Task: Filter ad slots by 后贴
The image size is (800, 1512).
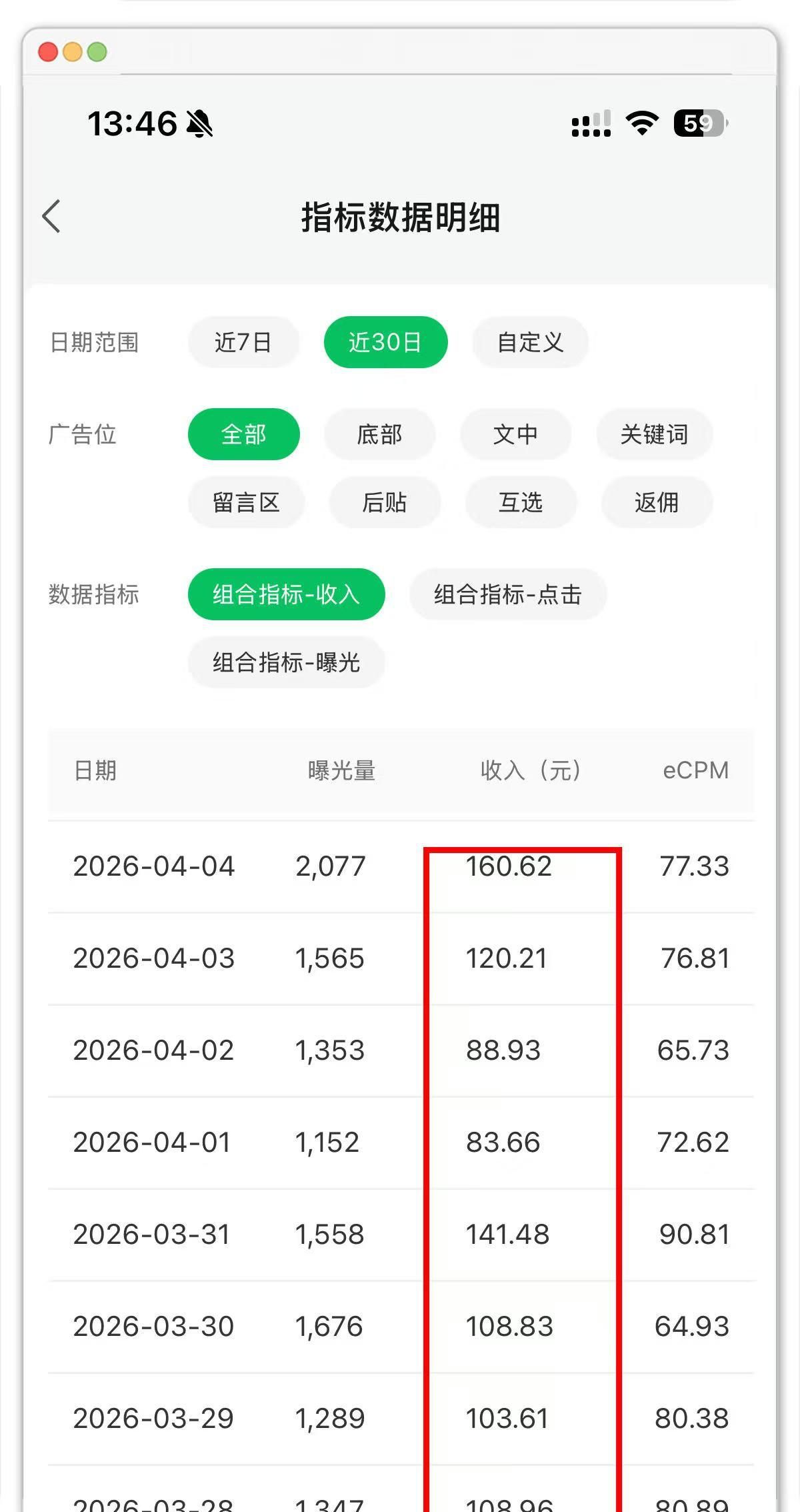Action: pyautogui.click(x=385, y=502)
